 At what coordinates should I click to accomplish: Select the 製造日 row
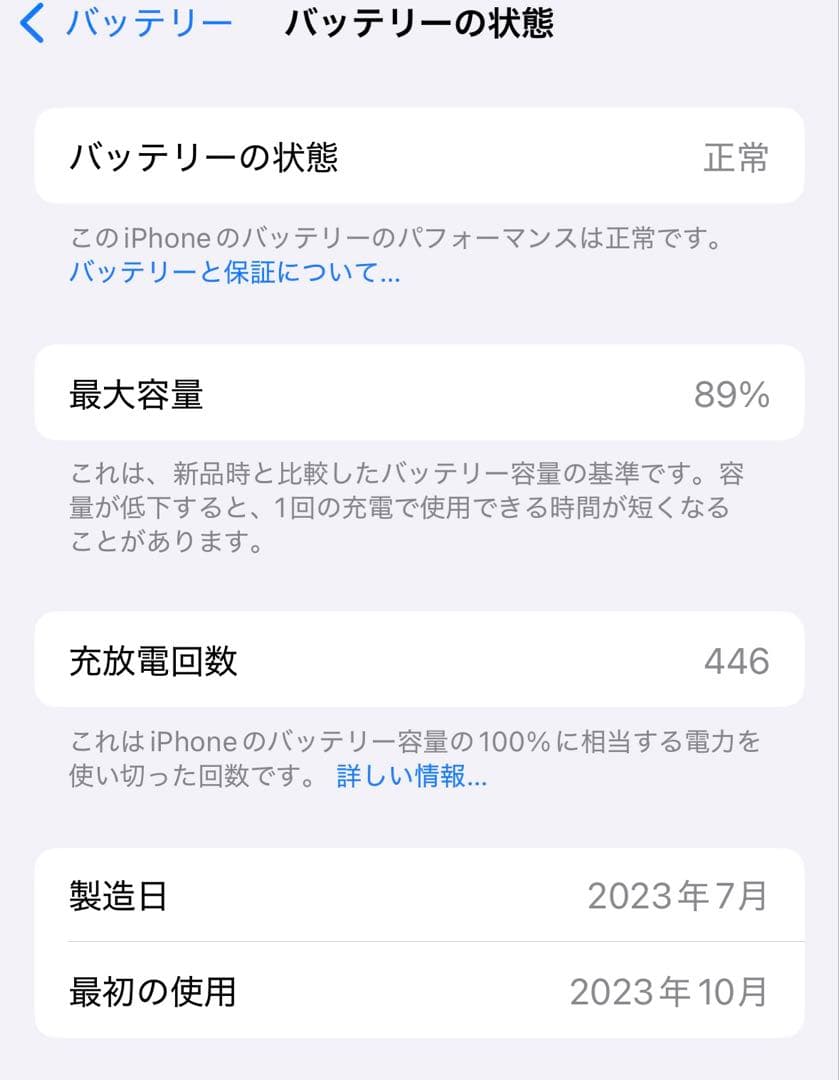(420, 896)
